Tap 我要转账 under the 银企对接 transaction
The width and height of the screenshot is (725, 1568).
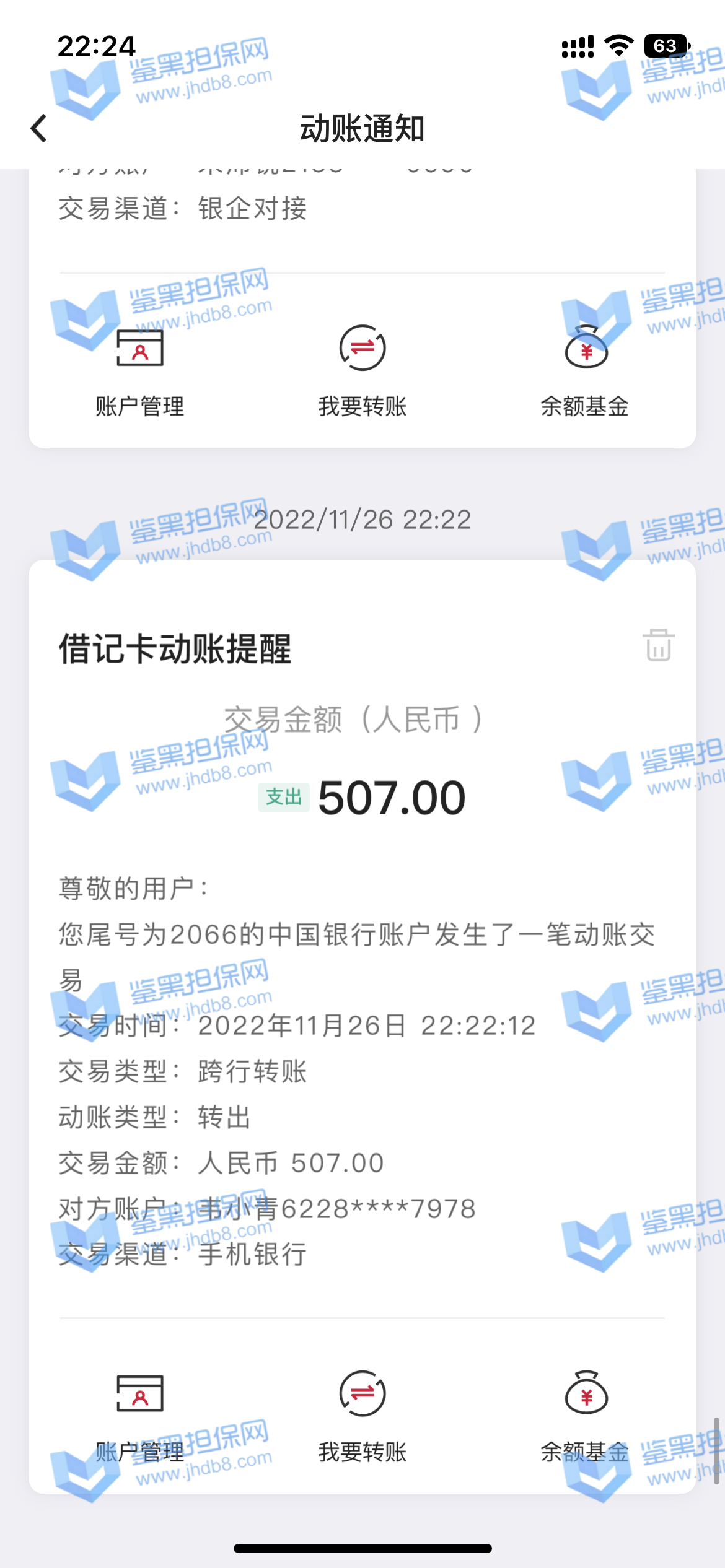point(362,370)
